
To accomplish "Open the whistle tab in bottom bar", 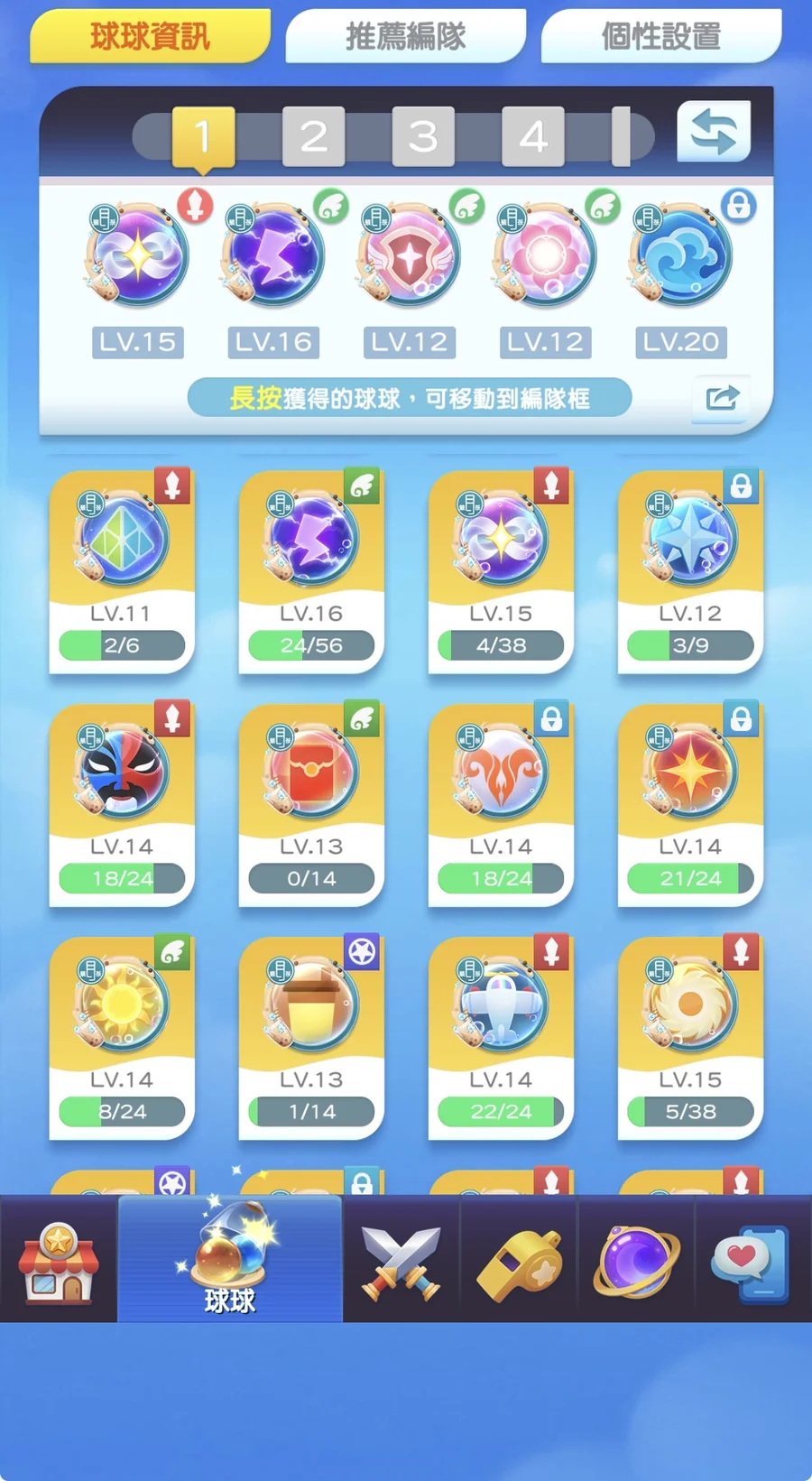I will 519,1261.
